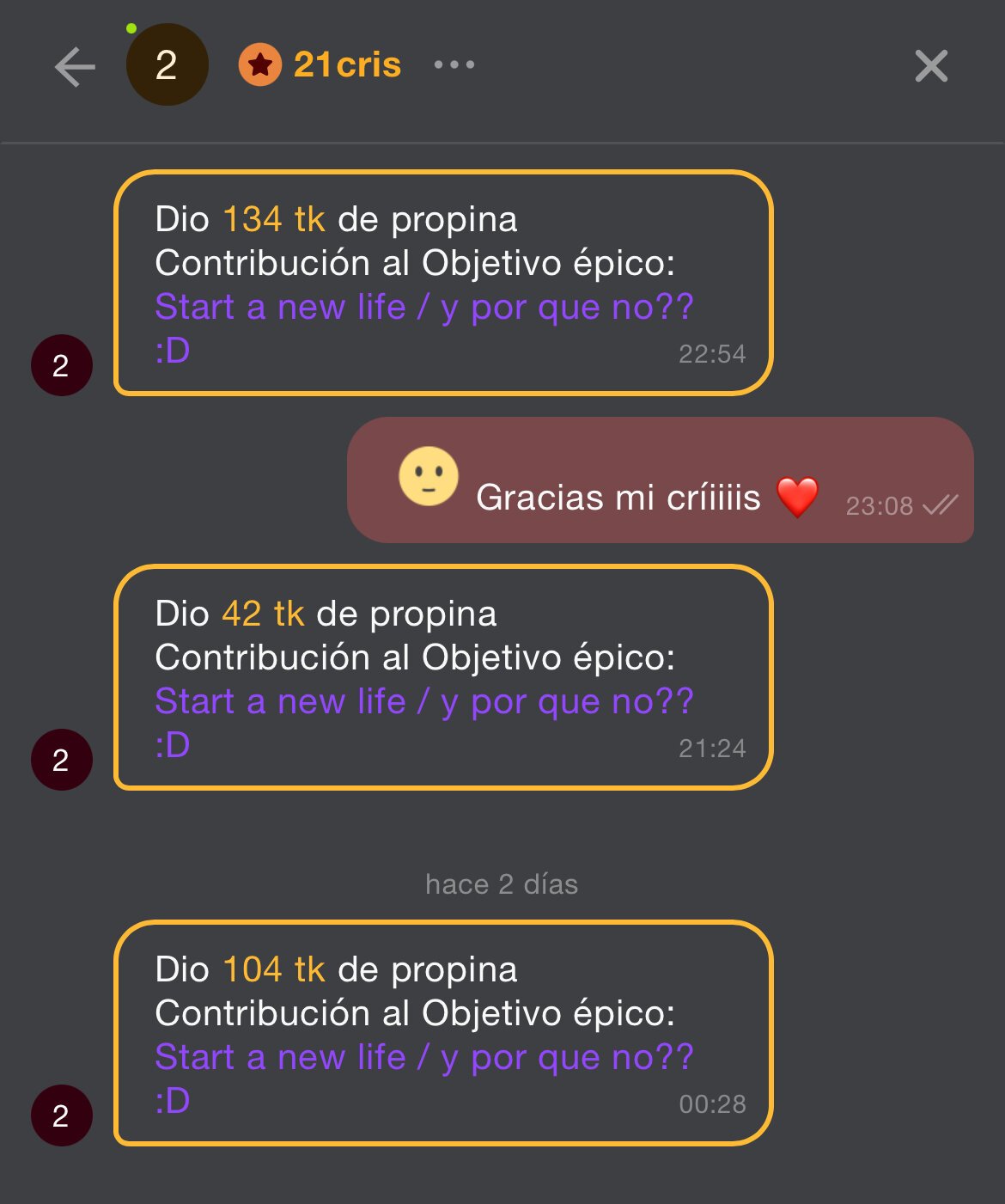Open the epic goal link in 134 tk tip
Screen dimensions: 1005x1204
point(423,308)
